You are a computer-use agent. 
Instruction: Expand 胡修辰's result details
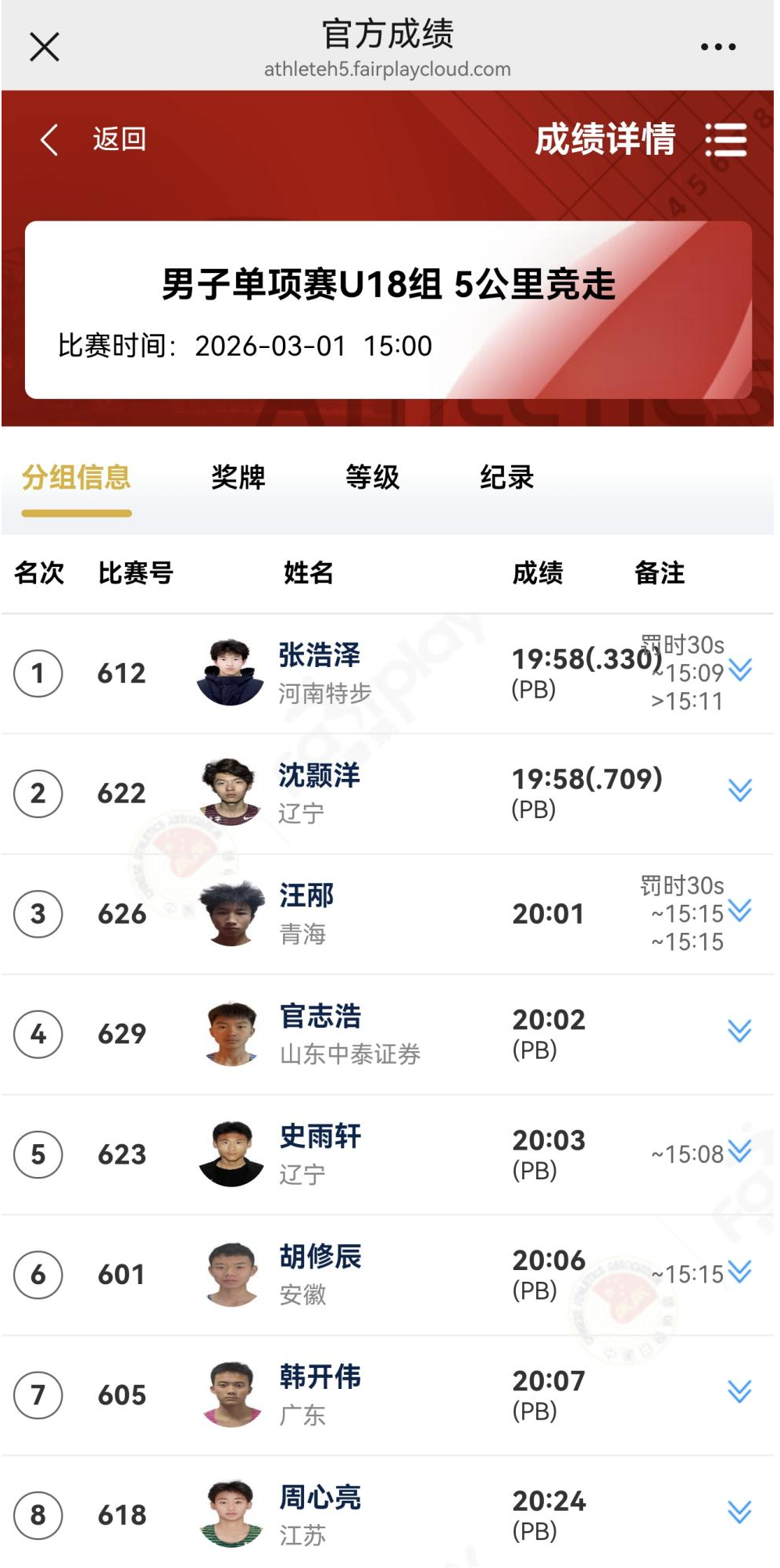pyautogui.click(x=739, y=1272)
